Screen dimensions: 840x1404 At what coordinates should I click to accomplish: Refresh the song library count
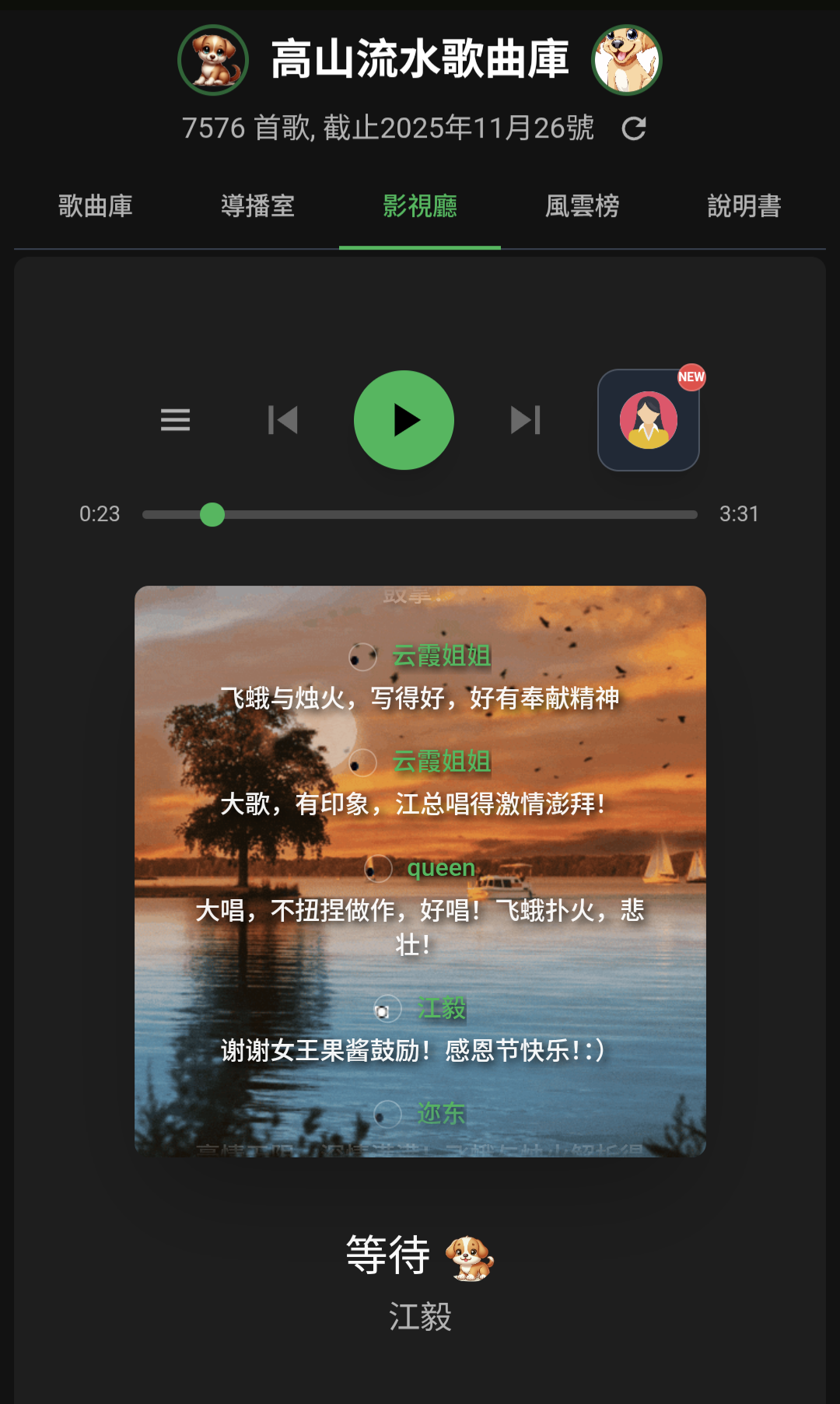tap(634, 128)
